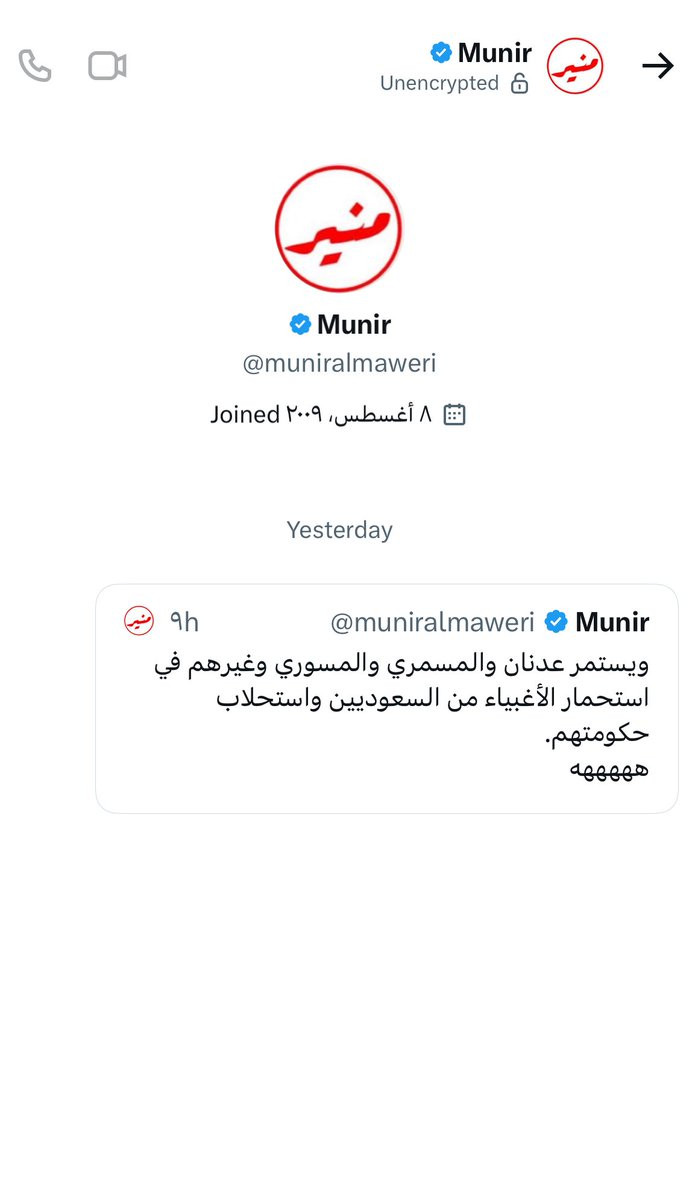The image size is (695, 1200).
Task: Open Munir's profile from header avatar
Action: 575,66
